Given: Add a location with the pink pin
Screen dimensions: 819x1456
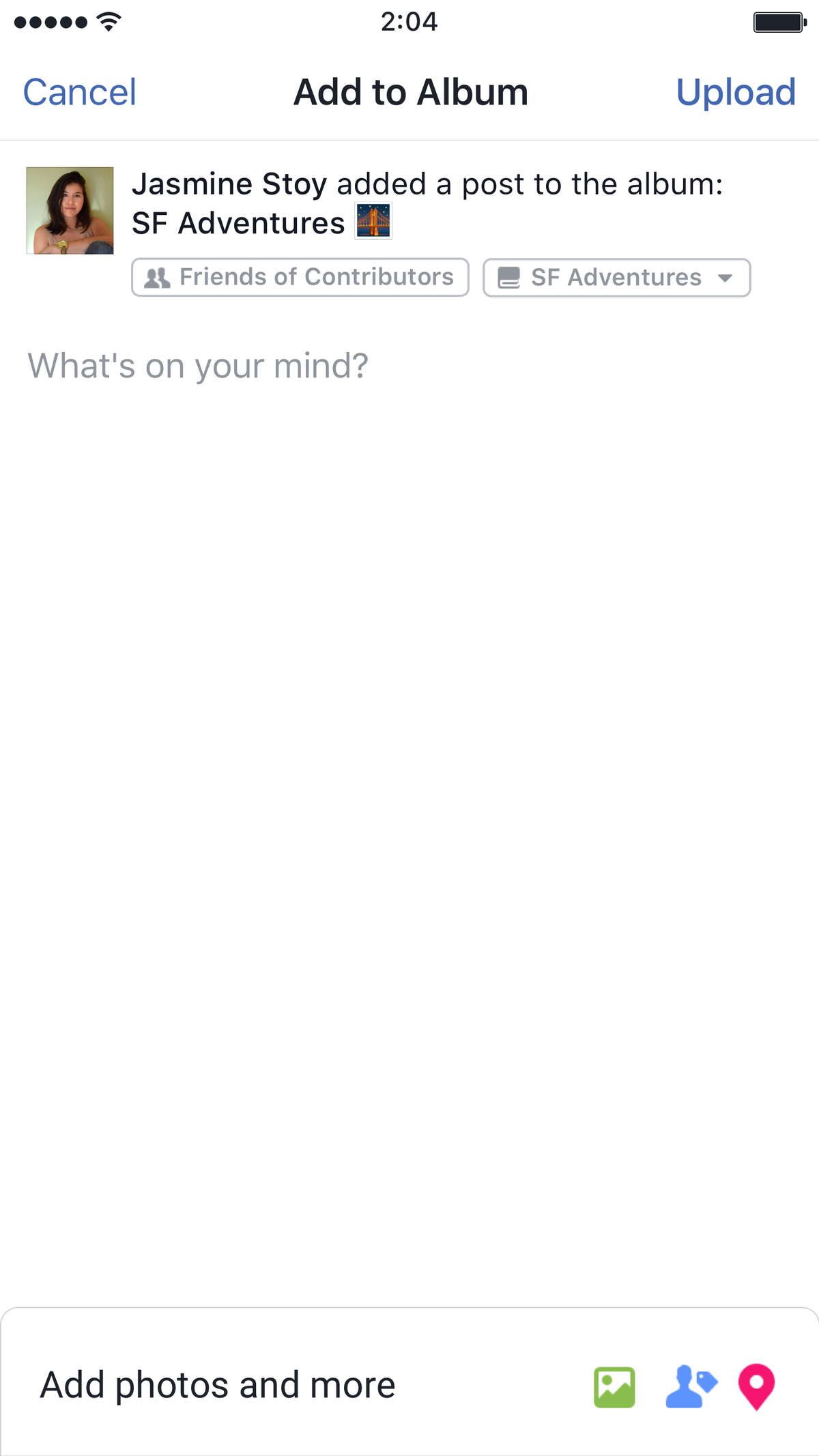Looking at the screenshot, I should pyautogui.click(x=756, y=1386).
